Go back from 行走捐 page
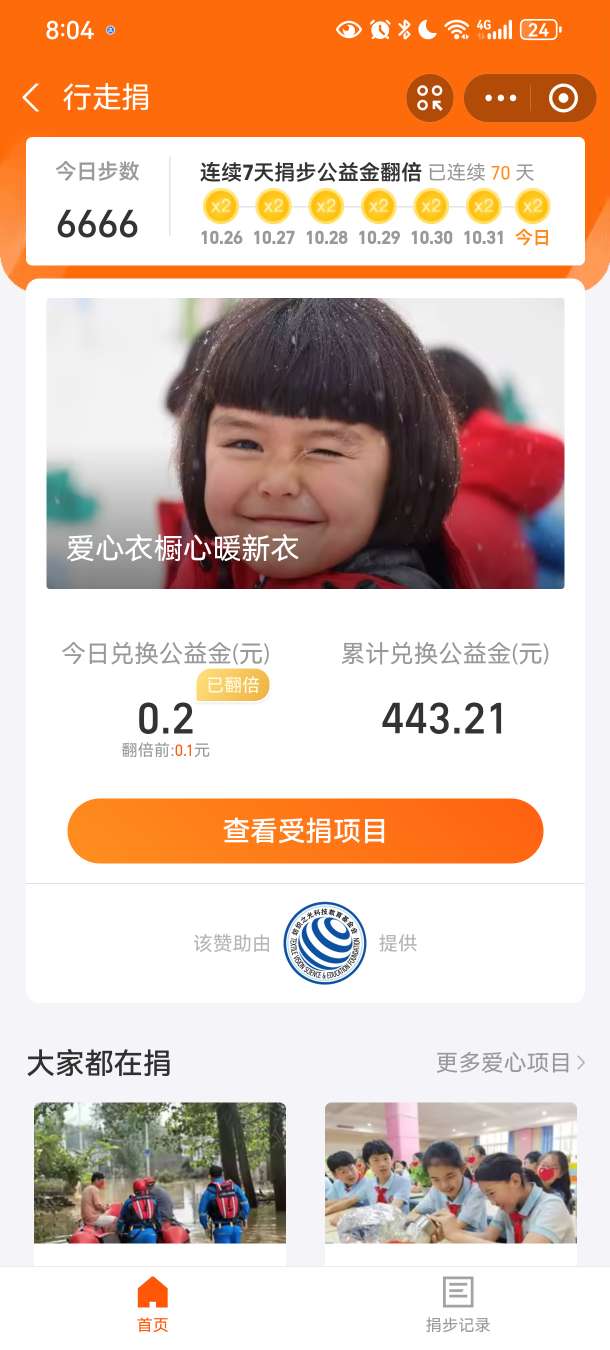This screenshot has height=1350, width=610. click(x=31, y=98)
